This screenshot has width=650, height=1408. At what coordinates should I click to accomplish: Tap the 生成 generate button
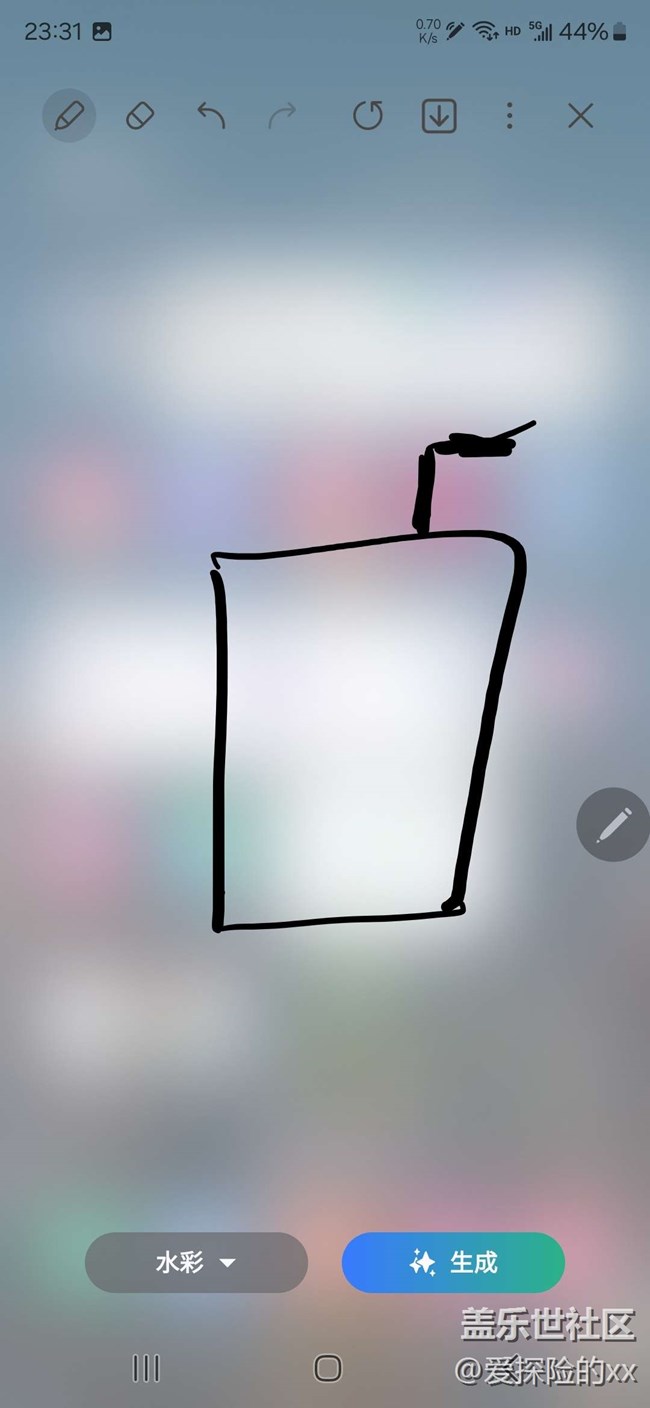453,1262
